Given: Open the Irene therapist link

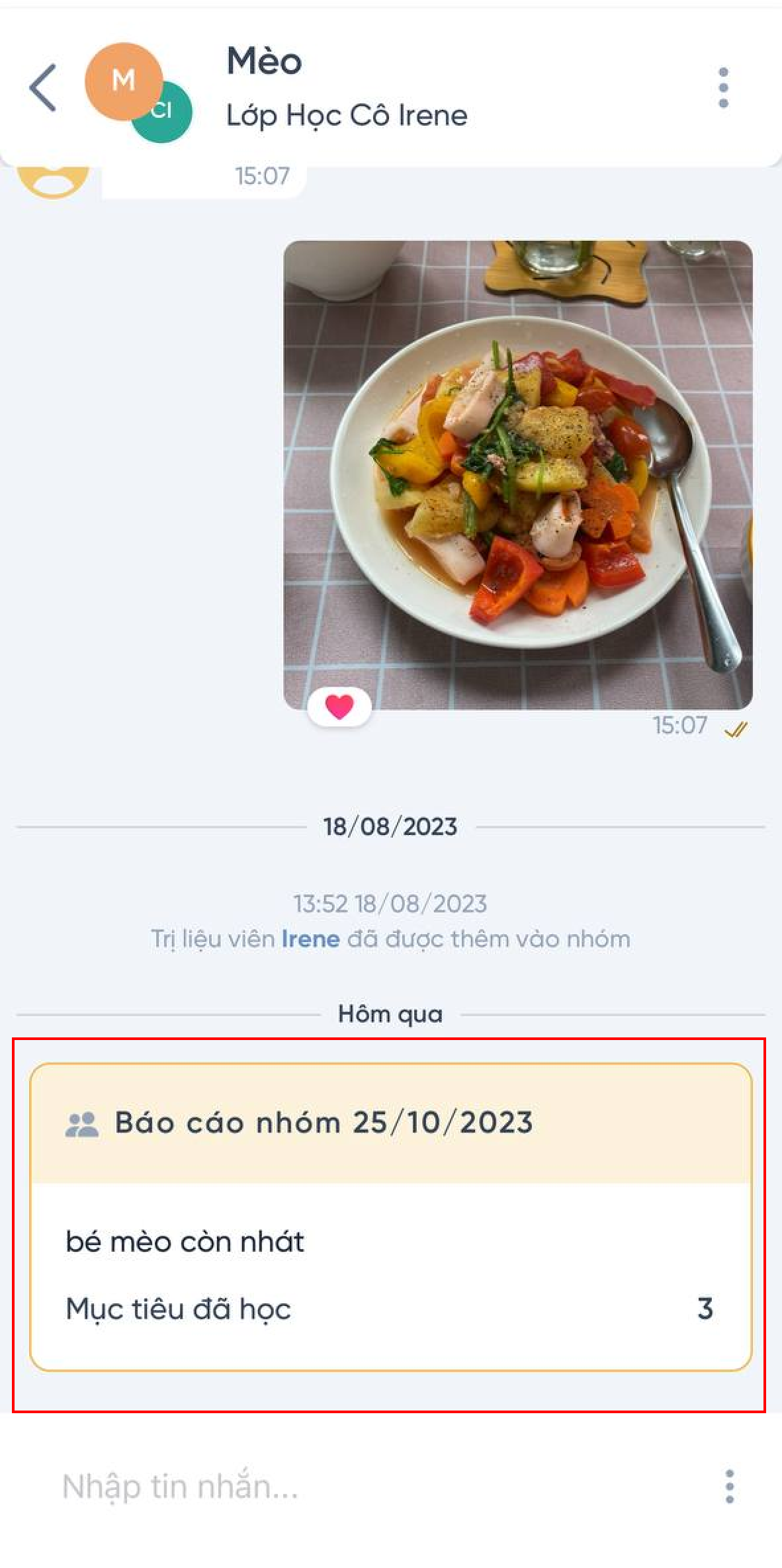Looking at the screenshot, I should [310, 939].
